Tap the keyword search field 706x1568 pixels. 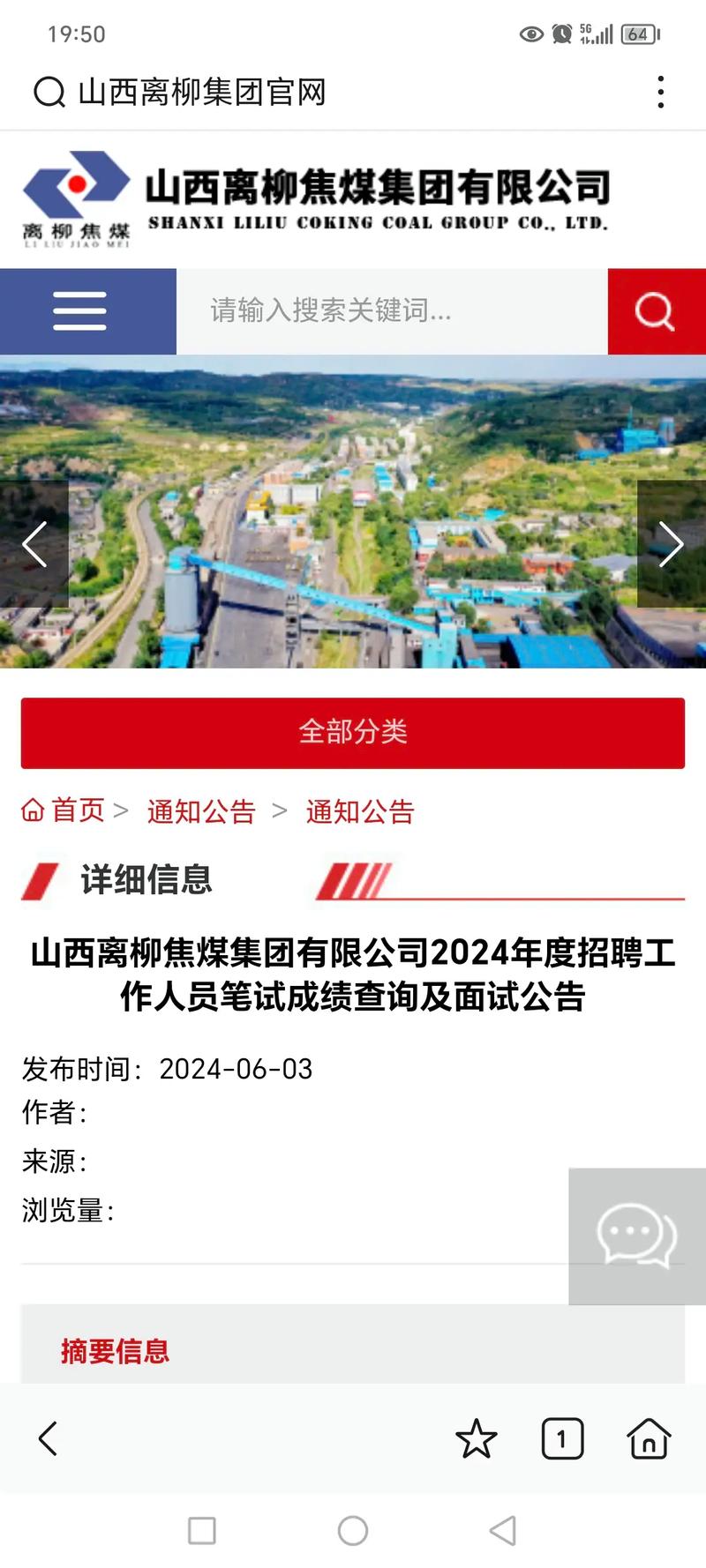pos(392,311)
